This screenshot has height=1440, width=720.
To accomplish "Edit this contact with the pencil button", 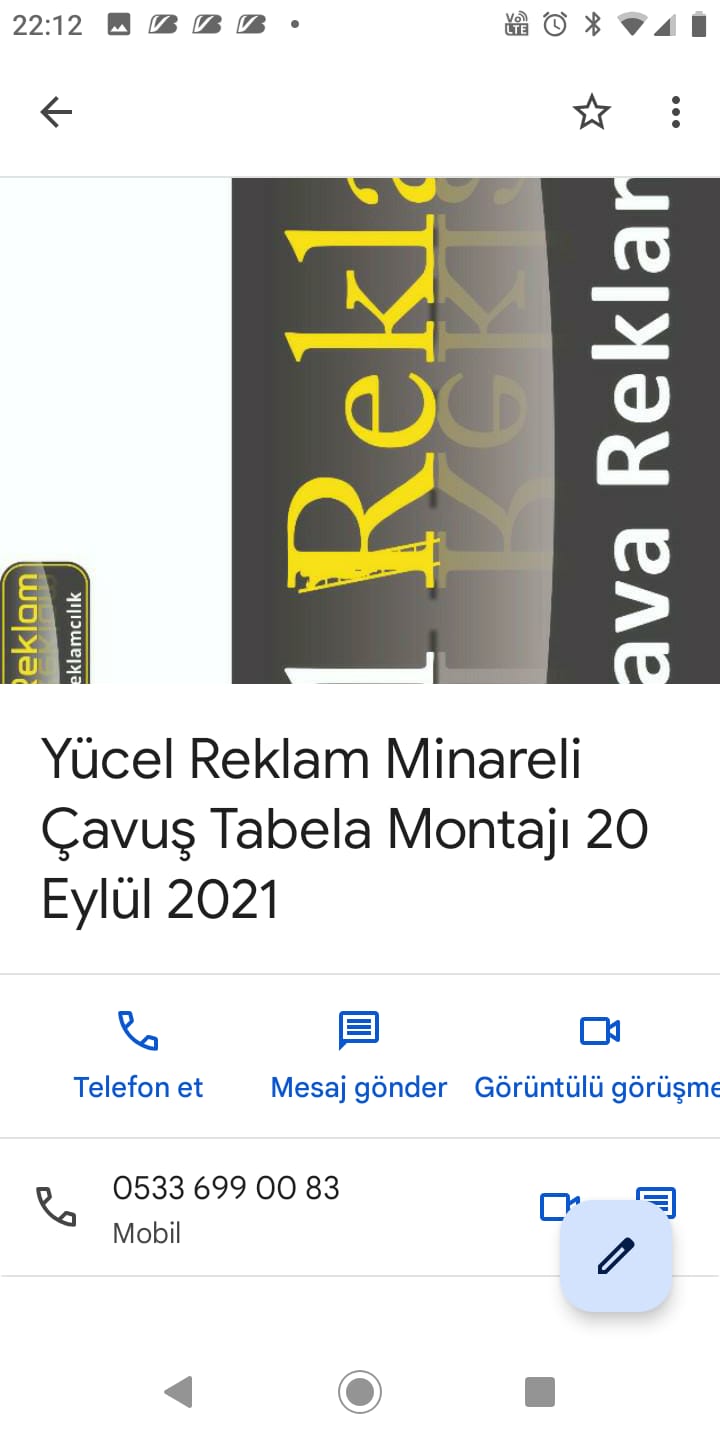I will (616, 1255).
